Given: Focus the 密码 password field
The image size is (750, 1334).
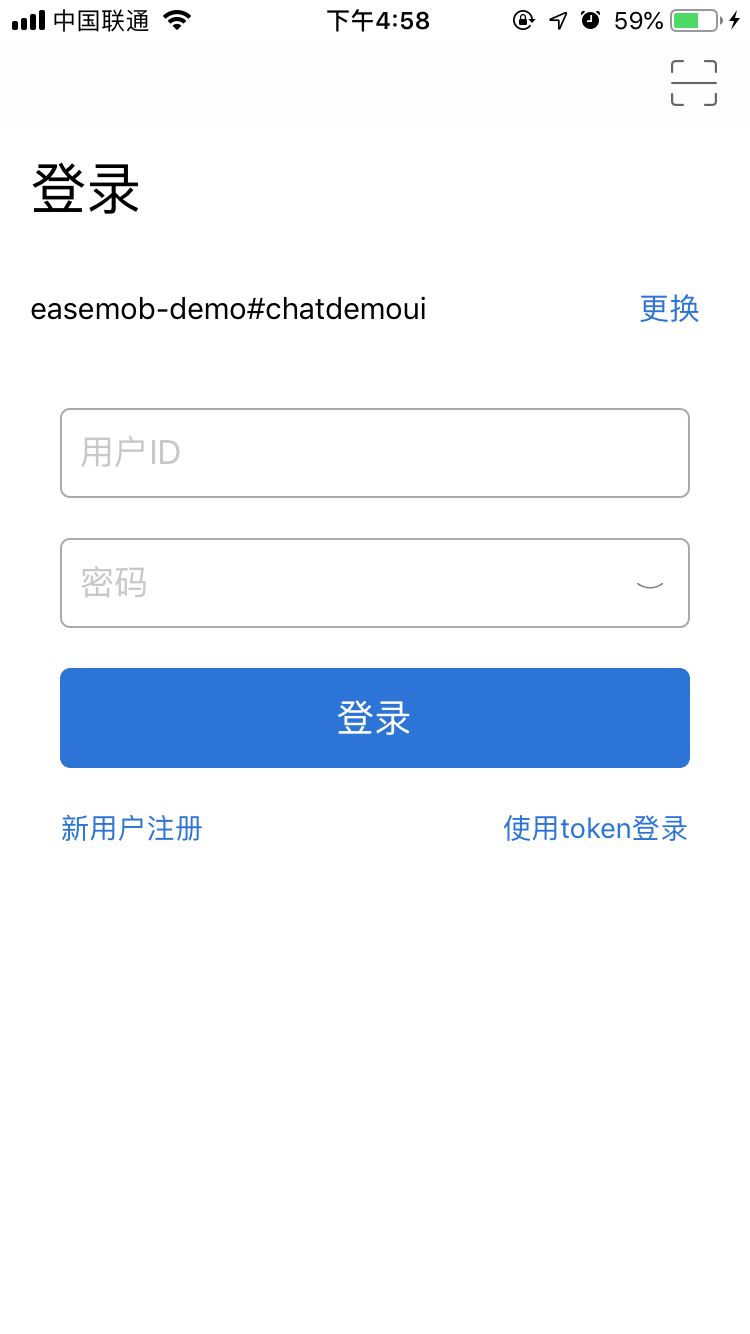Looking at the screenshot, I should pyautogui.click(x=375, y=583).
